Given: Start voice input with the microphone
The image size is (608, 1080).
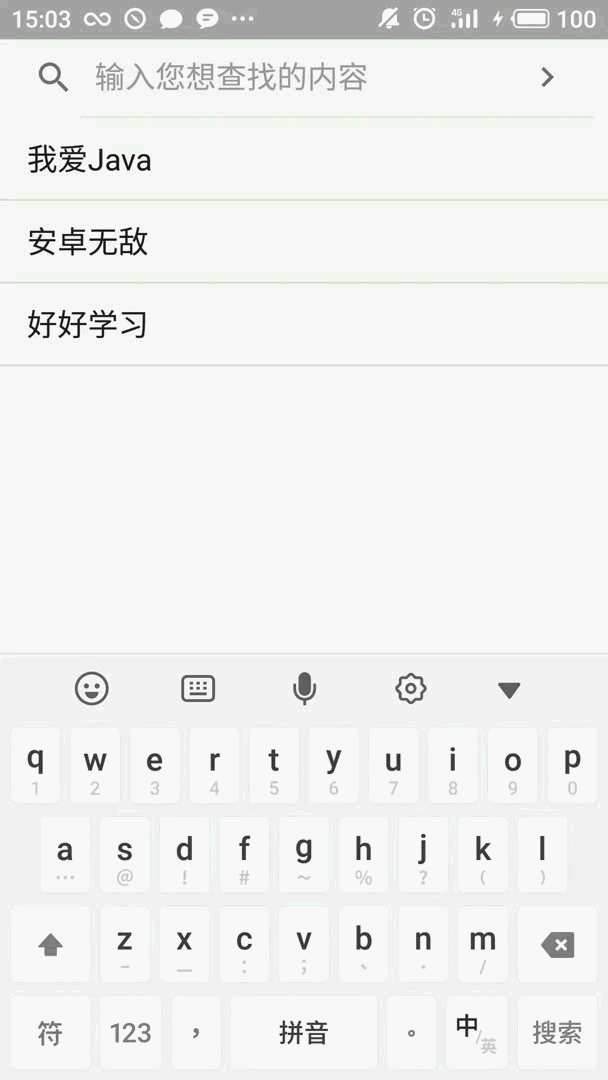Looking at the screenshot, I should [304, 688].
